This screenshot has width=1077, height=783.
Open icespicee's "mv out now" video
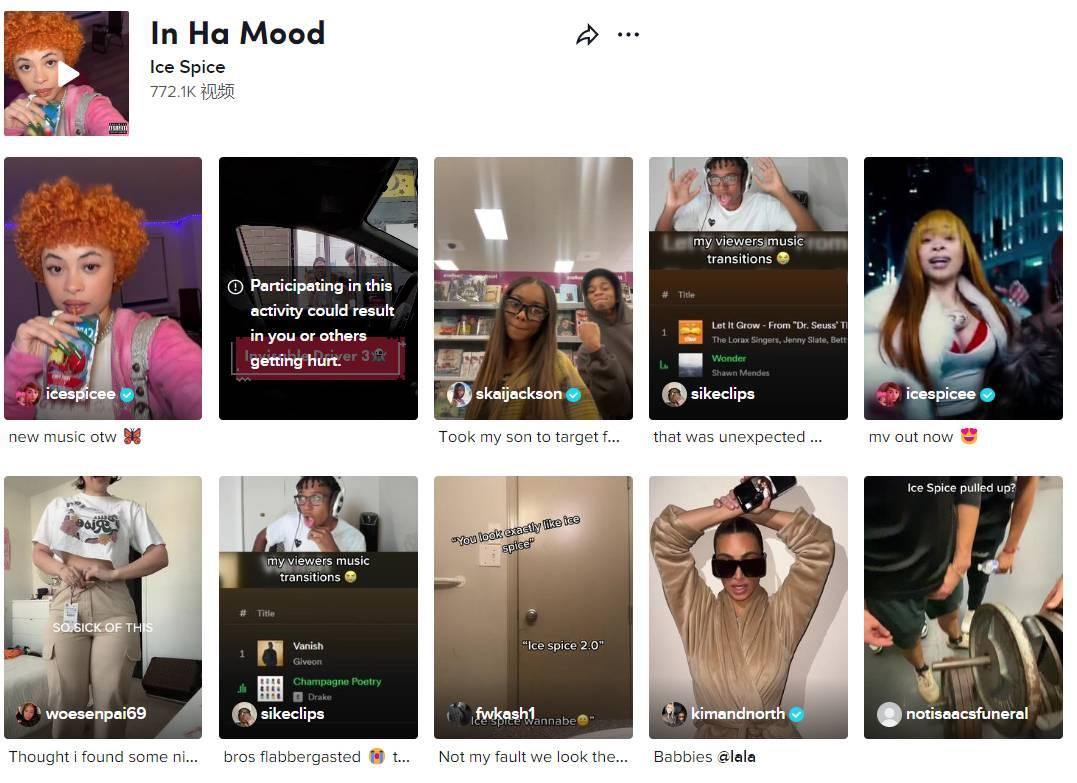coord(963,288)
